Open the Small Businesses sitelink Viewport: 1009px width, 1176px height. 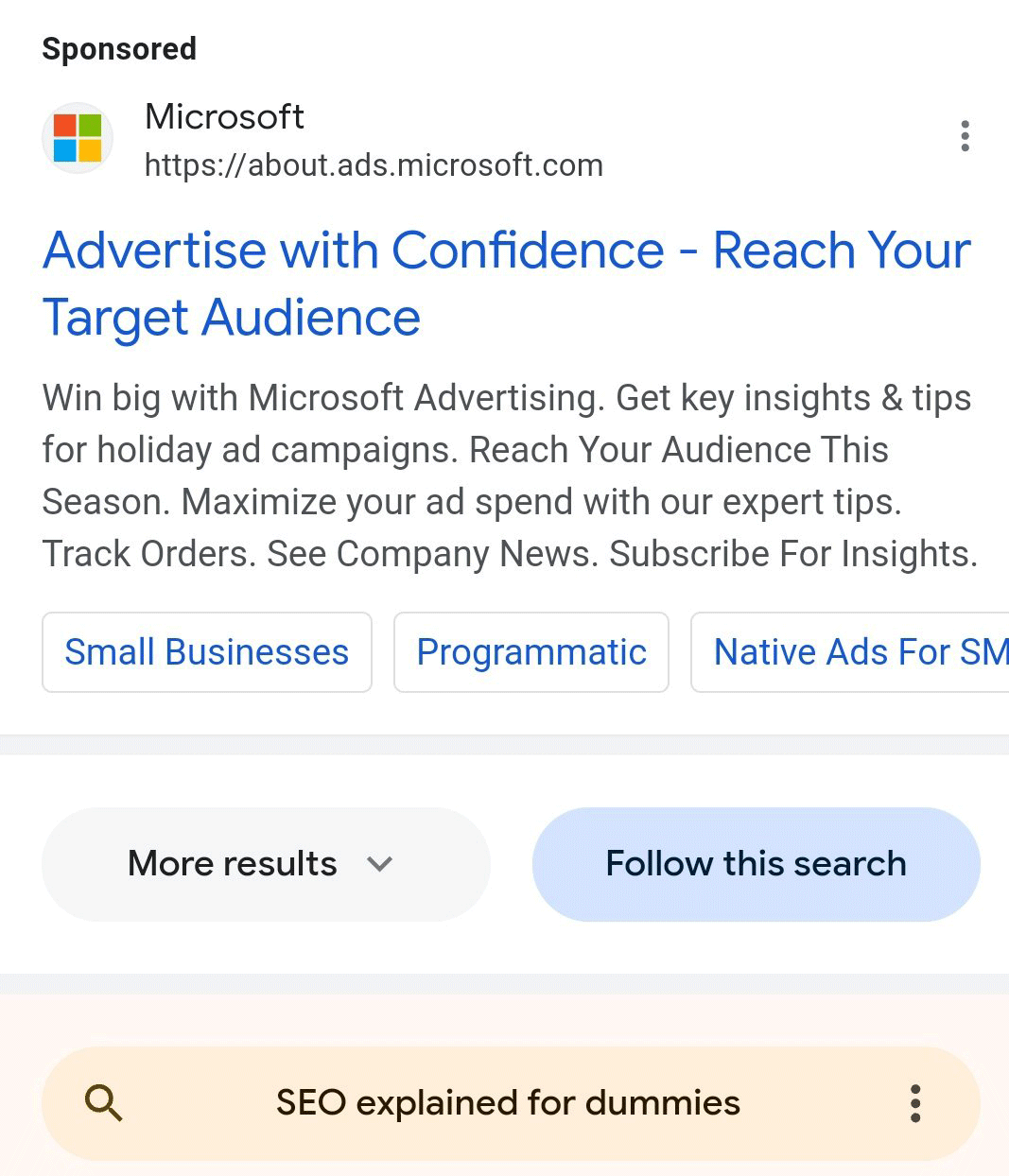point(206,651)
